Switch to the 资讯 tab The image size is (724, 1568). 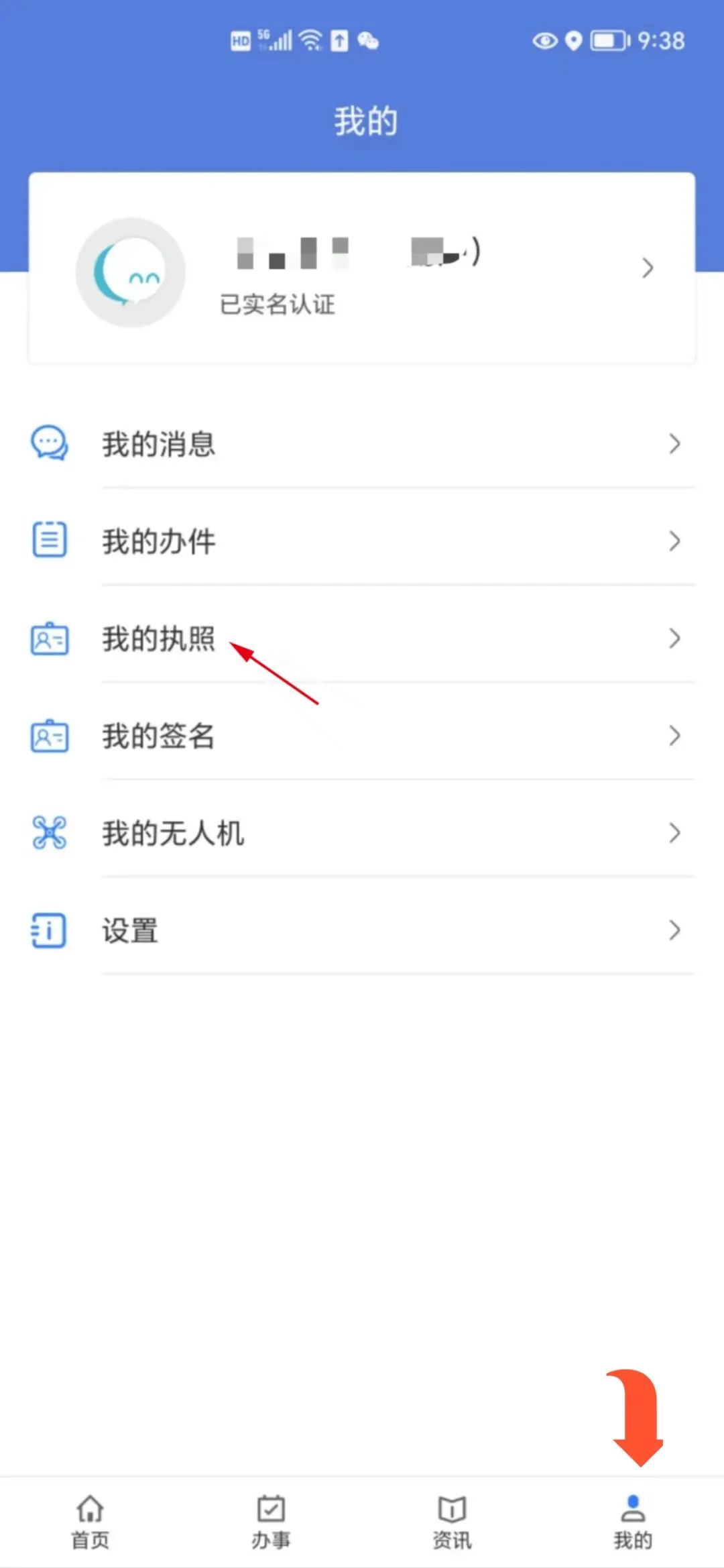coord(452,1522)
